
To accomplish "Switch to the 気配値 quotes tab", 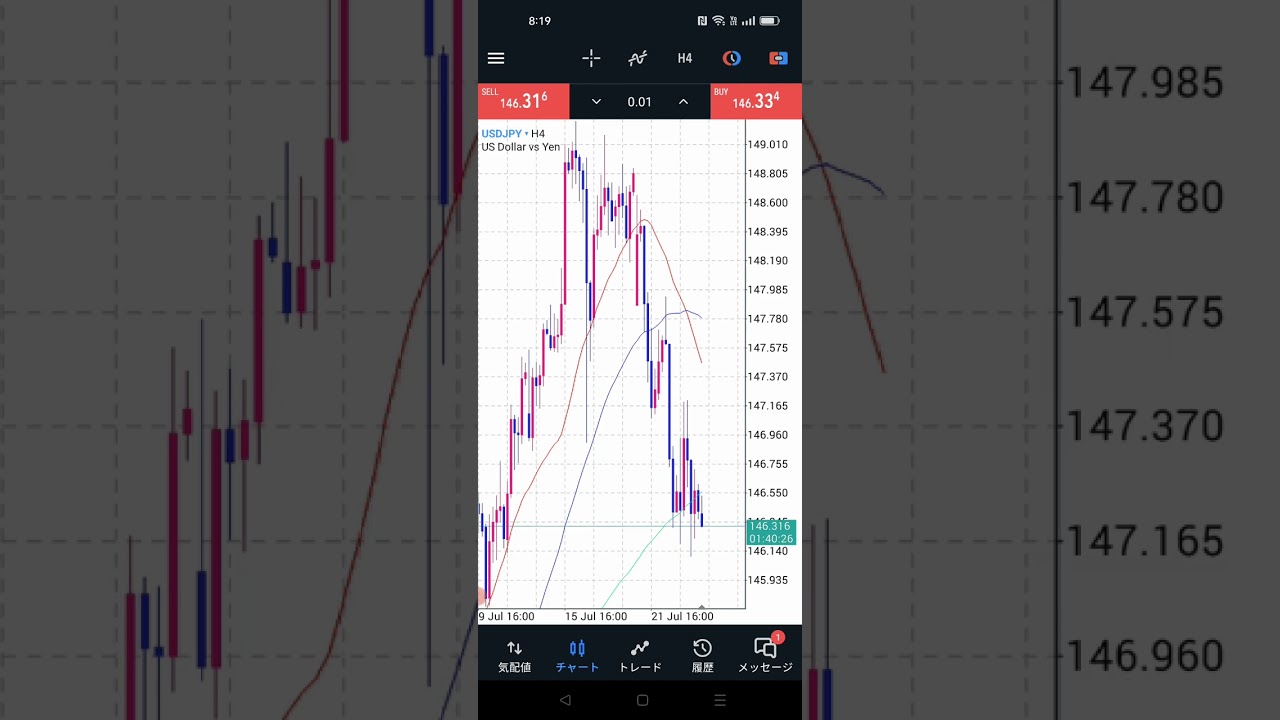I will (514, 656).
